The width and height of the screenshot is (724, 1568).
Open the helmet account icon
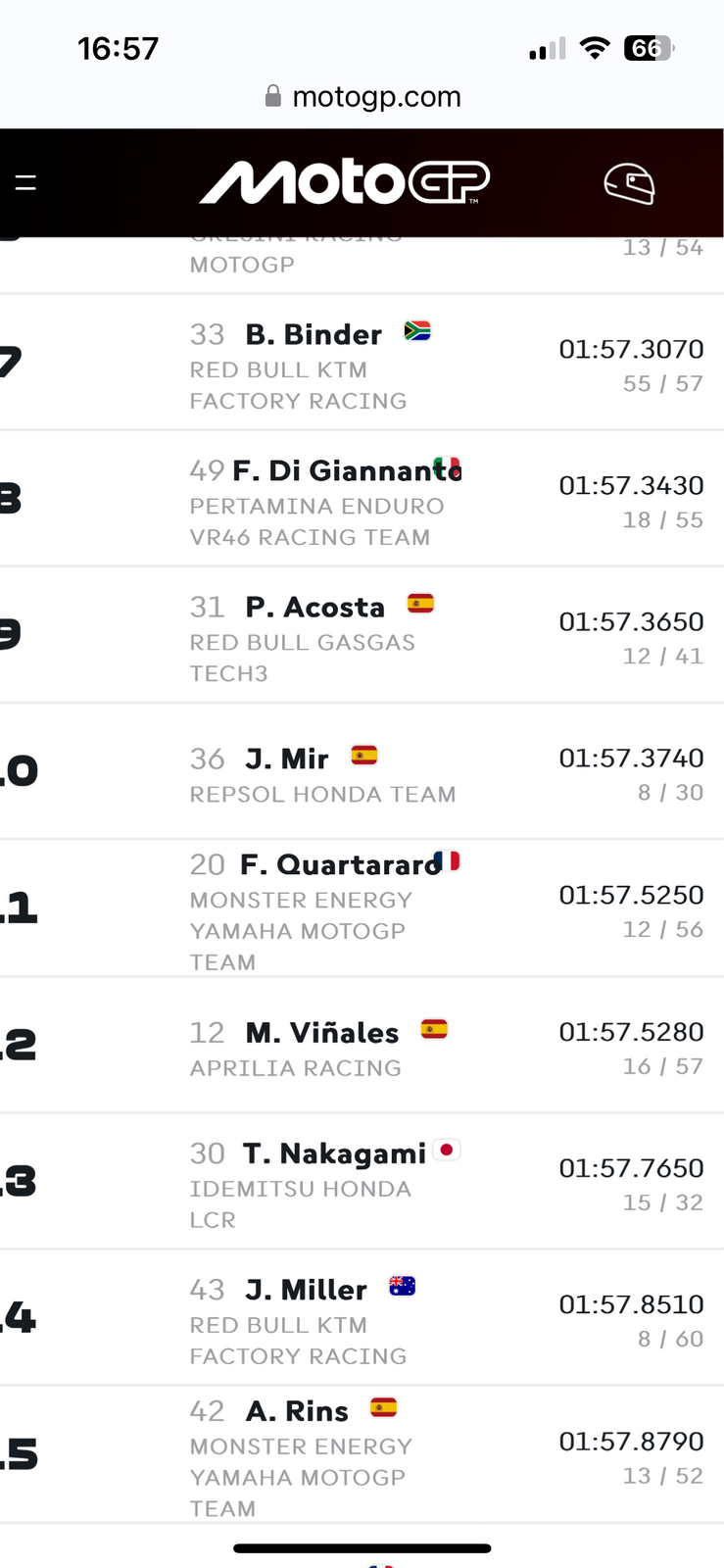pos(629,183)
